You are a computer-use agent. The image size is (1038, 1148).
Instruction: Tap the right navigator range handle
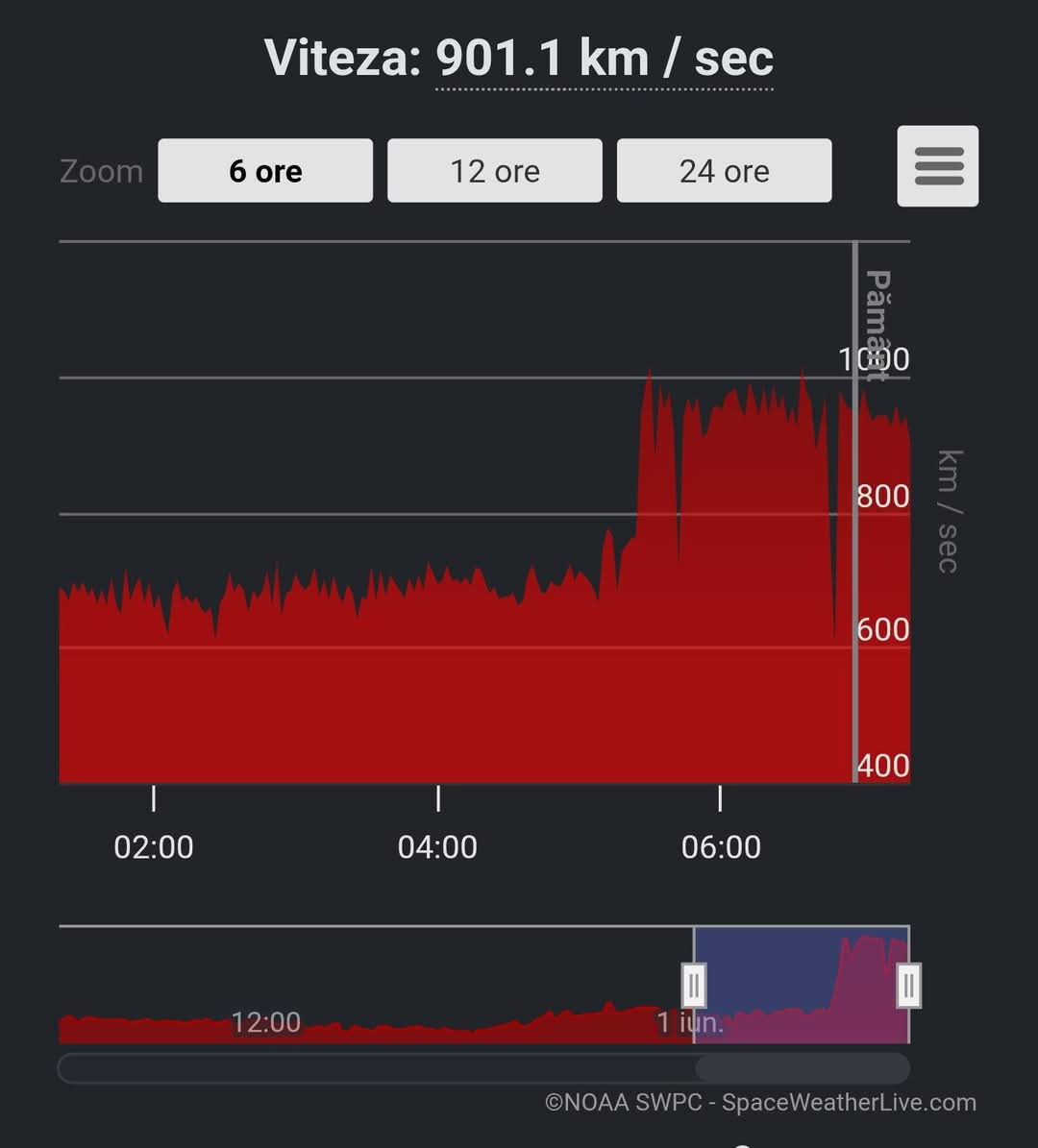[x=908, y=985]
